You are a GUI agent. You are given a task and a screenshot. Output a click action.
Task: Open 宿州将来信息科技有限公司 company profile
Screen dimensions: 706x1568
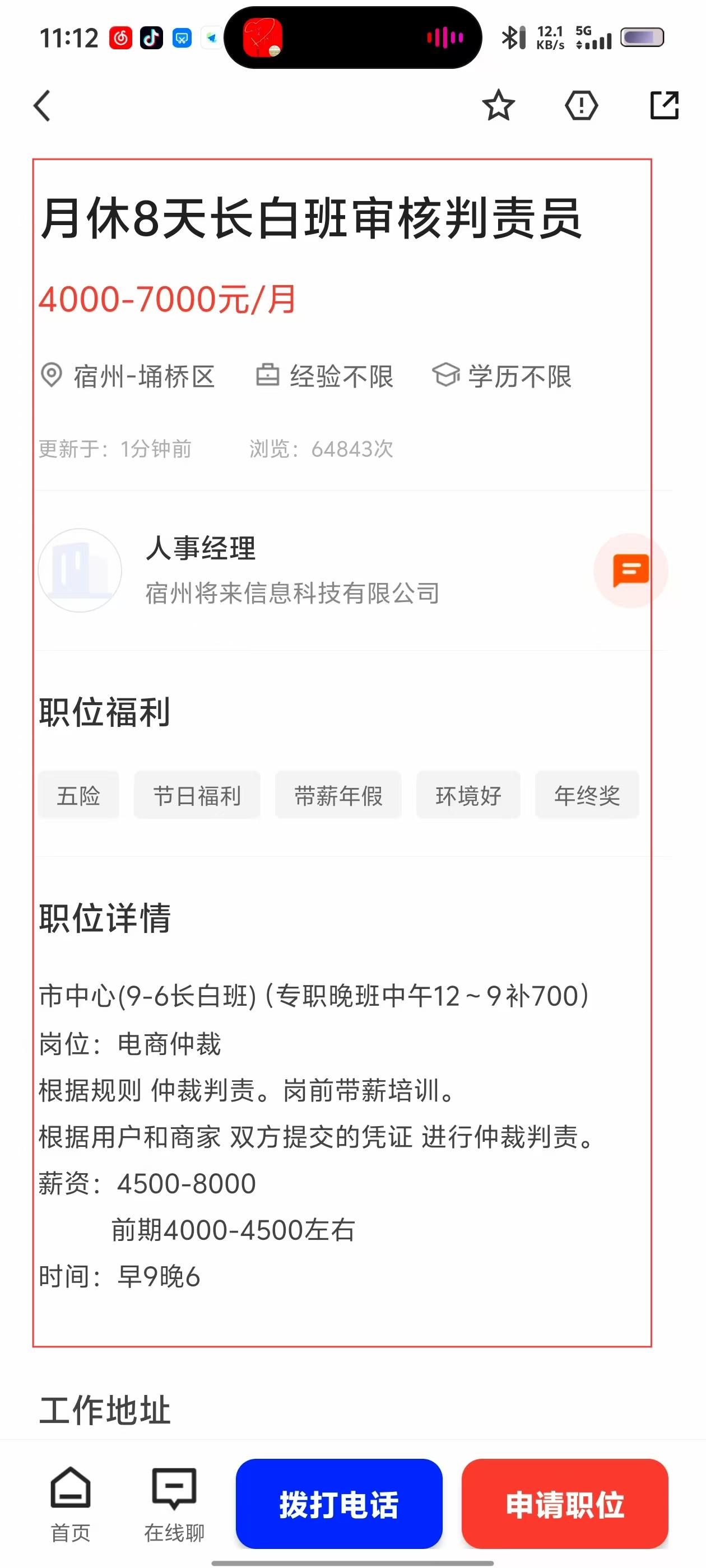click(x=292, y=594)
